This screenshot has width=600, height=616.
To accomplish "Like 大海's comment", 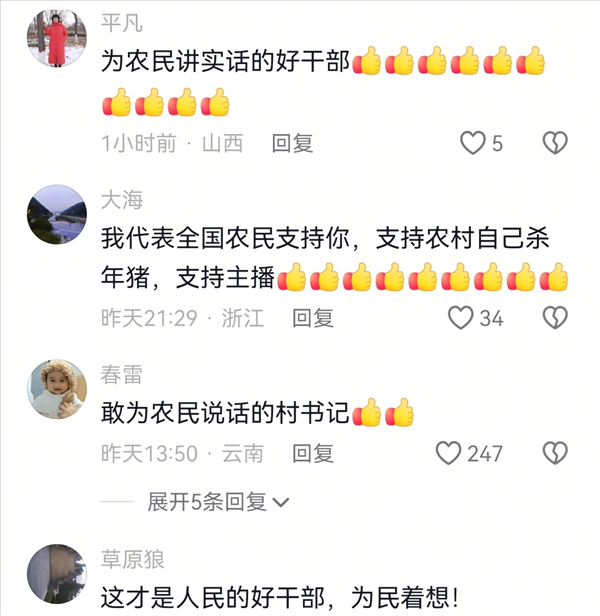I will click(x=460, y=318).
